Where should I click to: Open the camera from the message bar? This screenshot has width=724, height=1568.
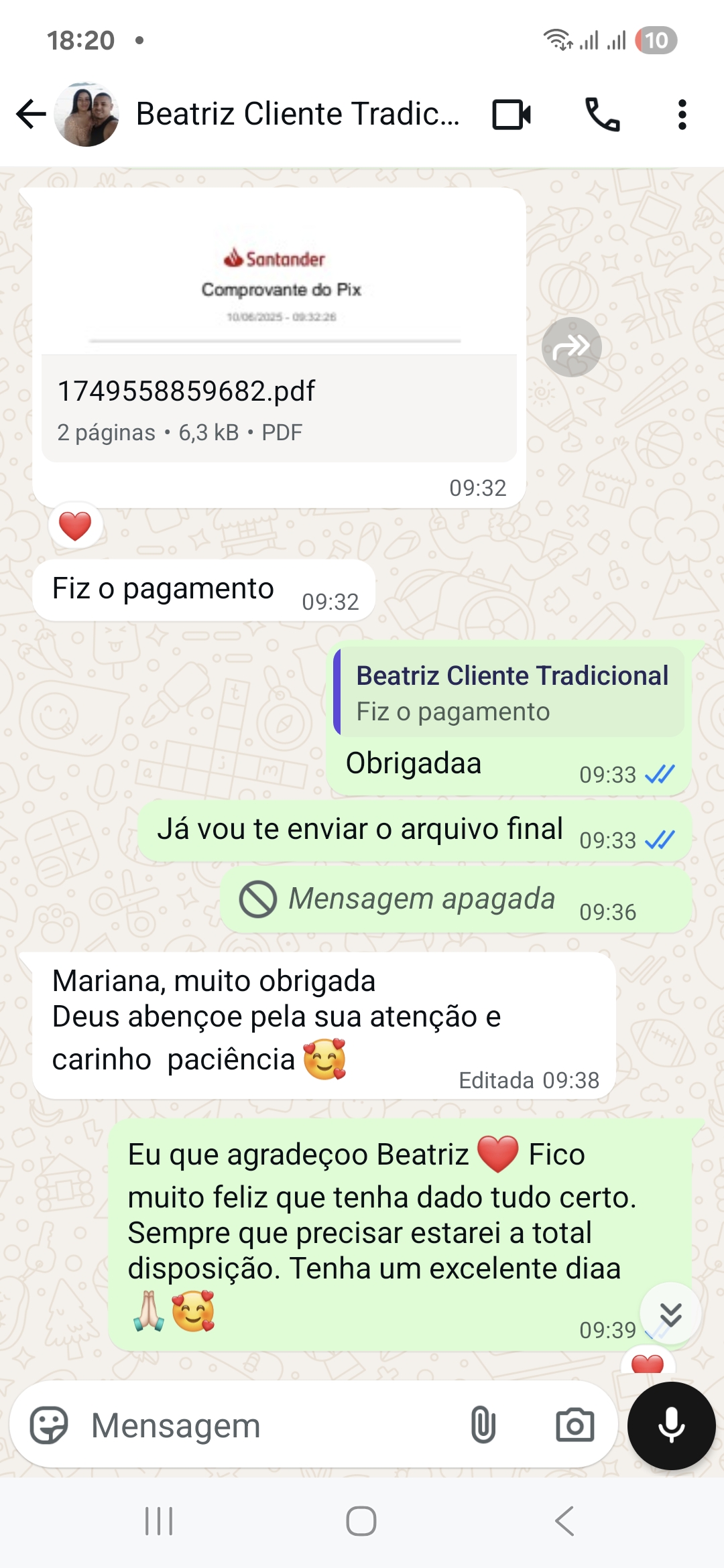(x=575, y=1425)
